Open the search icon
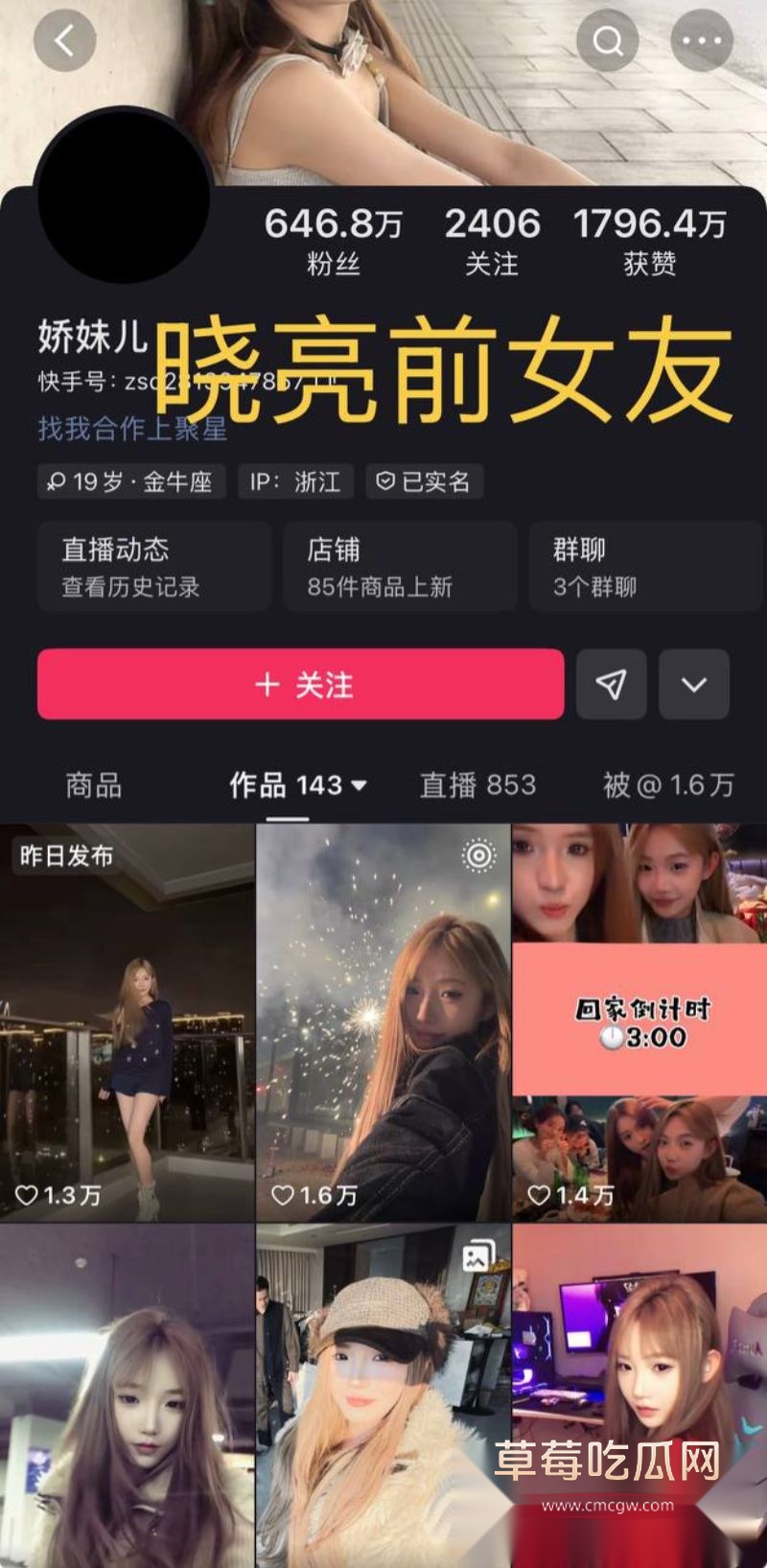This screenshot has height=1568, width=767. coord(608,40)
